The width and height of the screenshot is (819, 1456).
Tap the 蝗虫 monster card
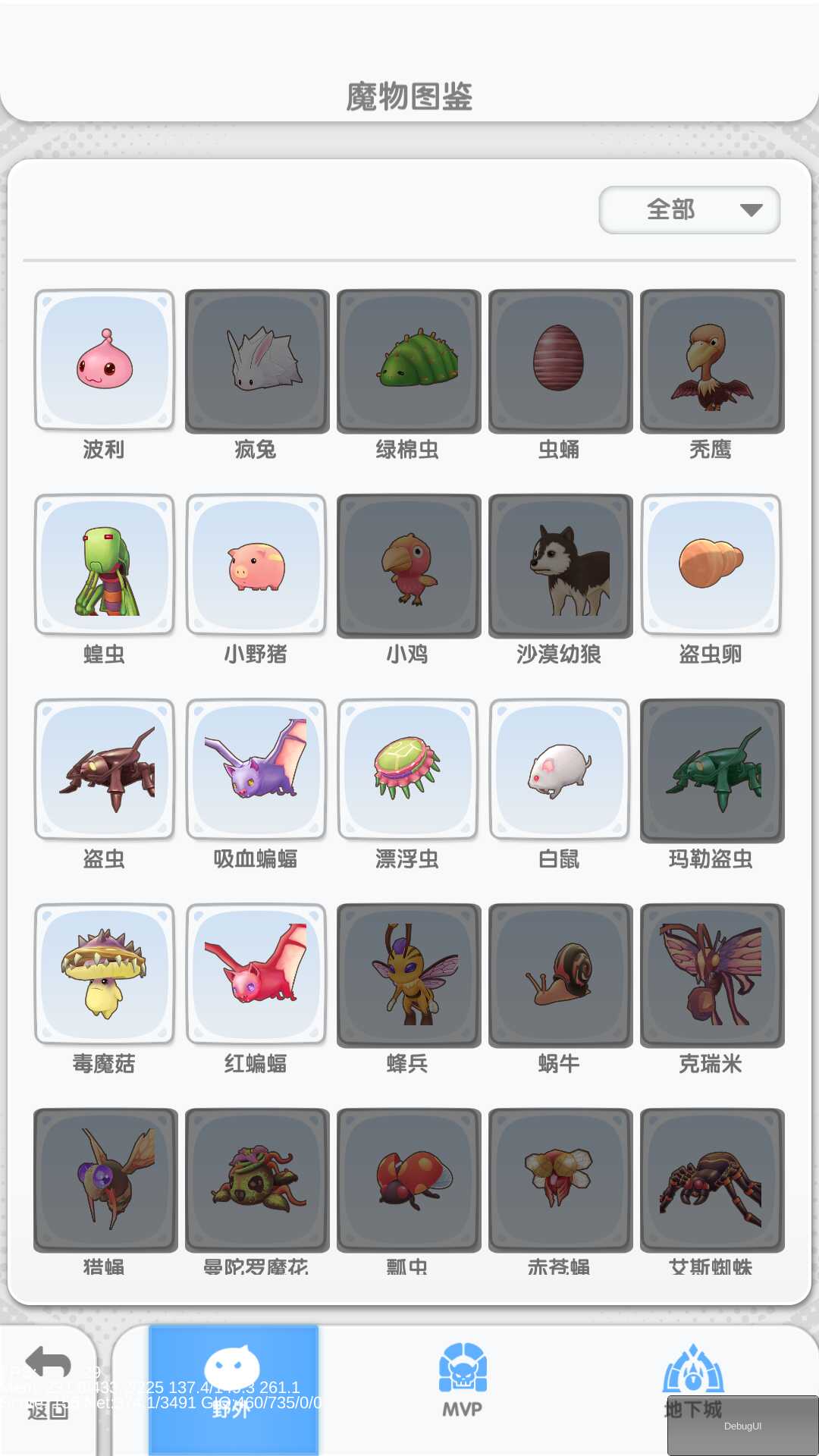coord(105,566)
